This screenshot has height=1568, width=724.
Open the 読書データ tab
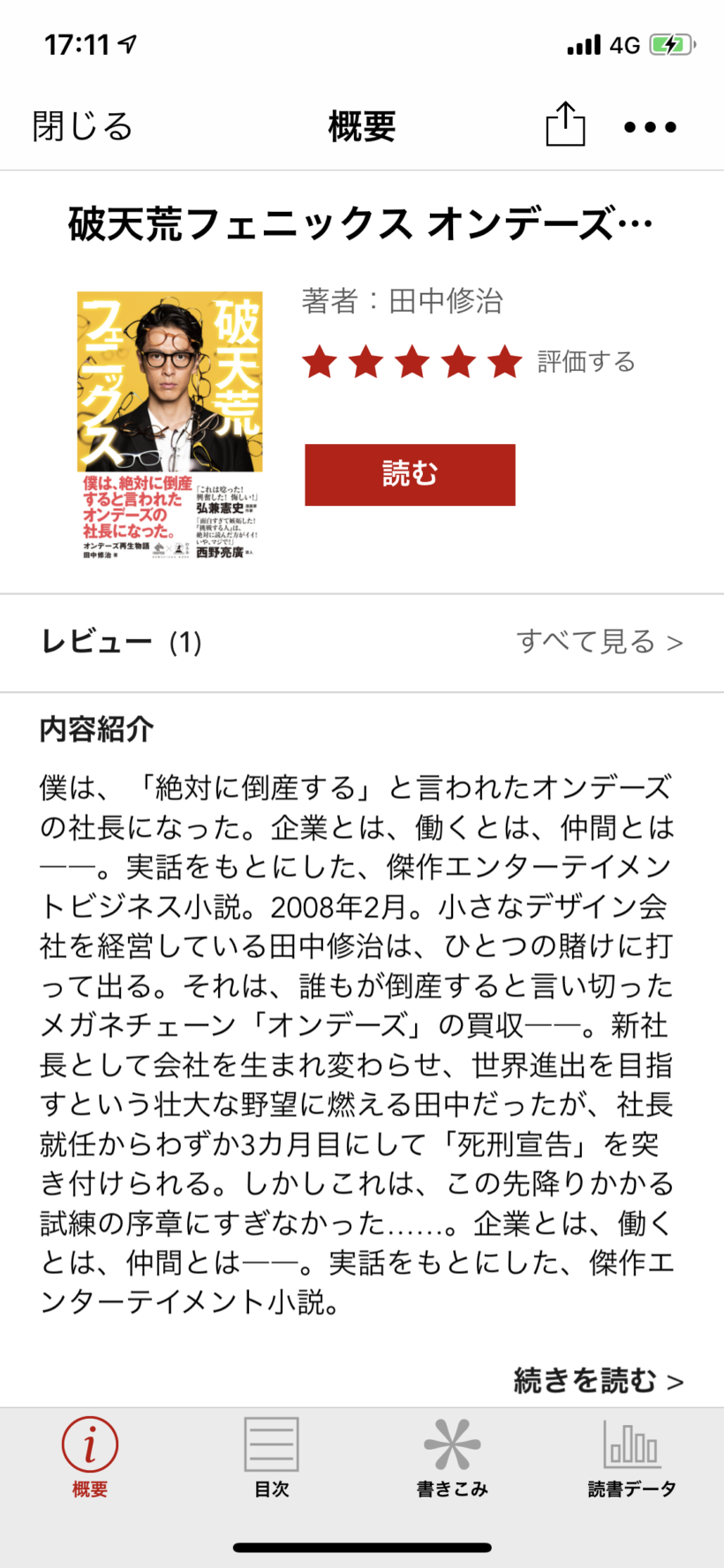pyautogui.click(x=632, y=1457)
